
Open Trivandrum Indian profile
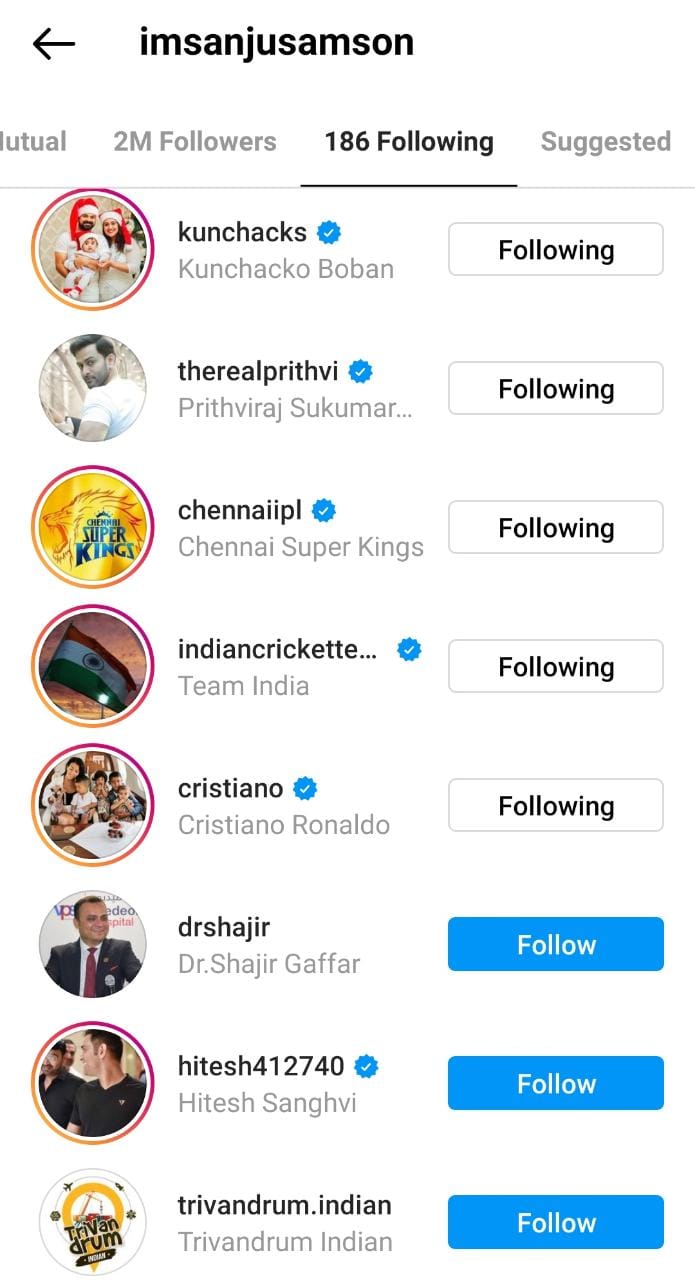284,1223
